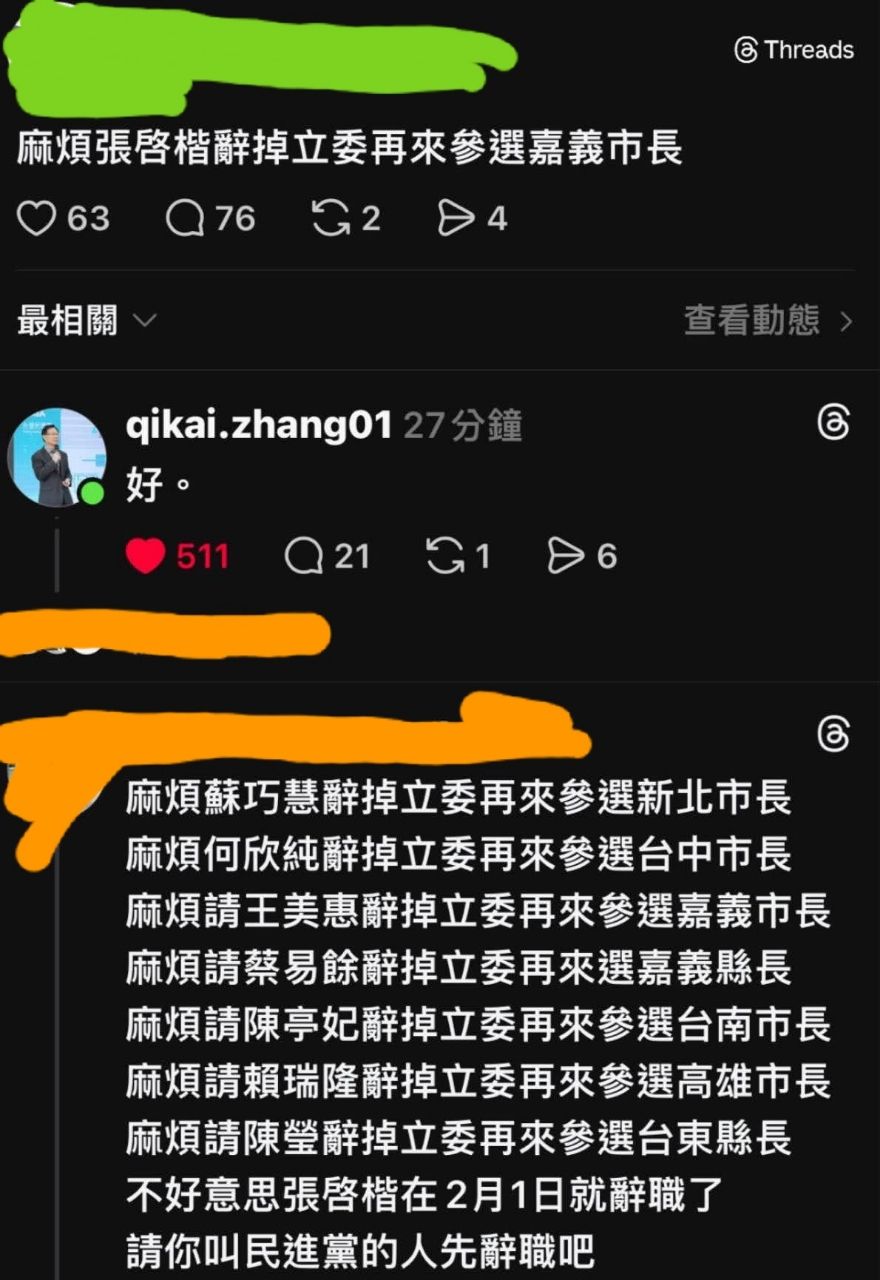Image resolution: width=880 pixels, height=1280 pixels.
Task: Like the post about 張啓楷 running for mayor
Action: [x=37, y=218]
